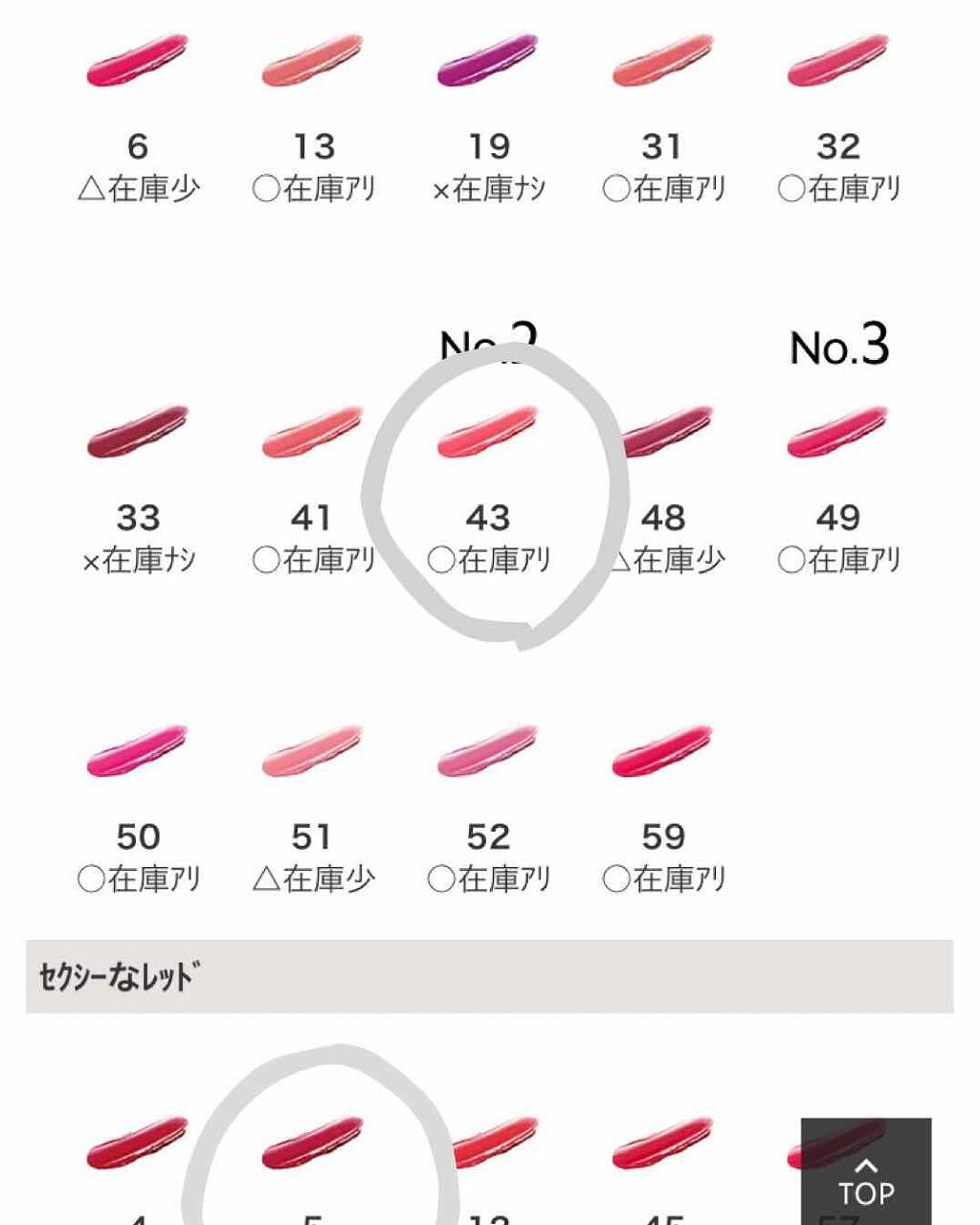Select the No.3 ranked shade 49
This screenshot has width=980, height=1225.
tap(838, 433)
